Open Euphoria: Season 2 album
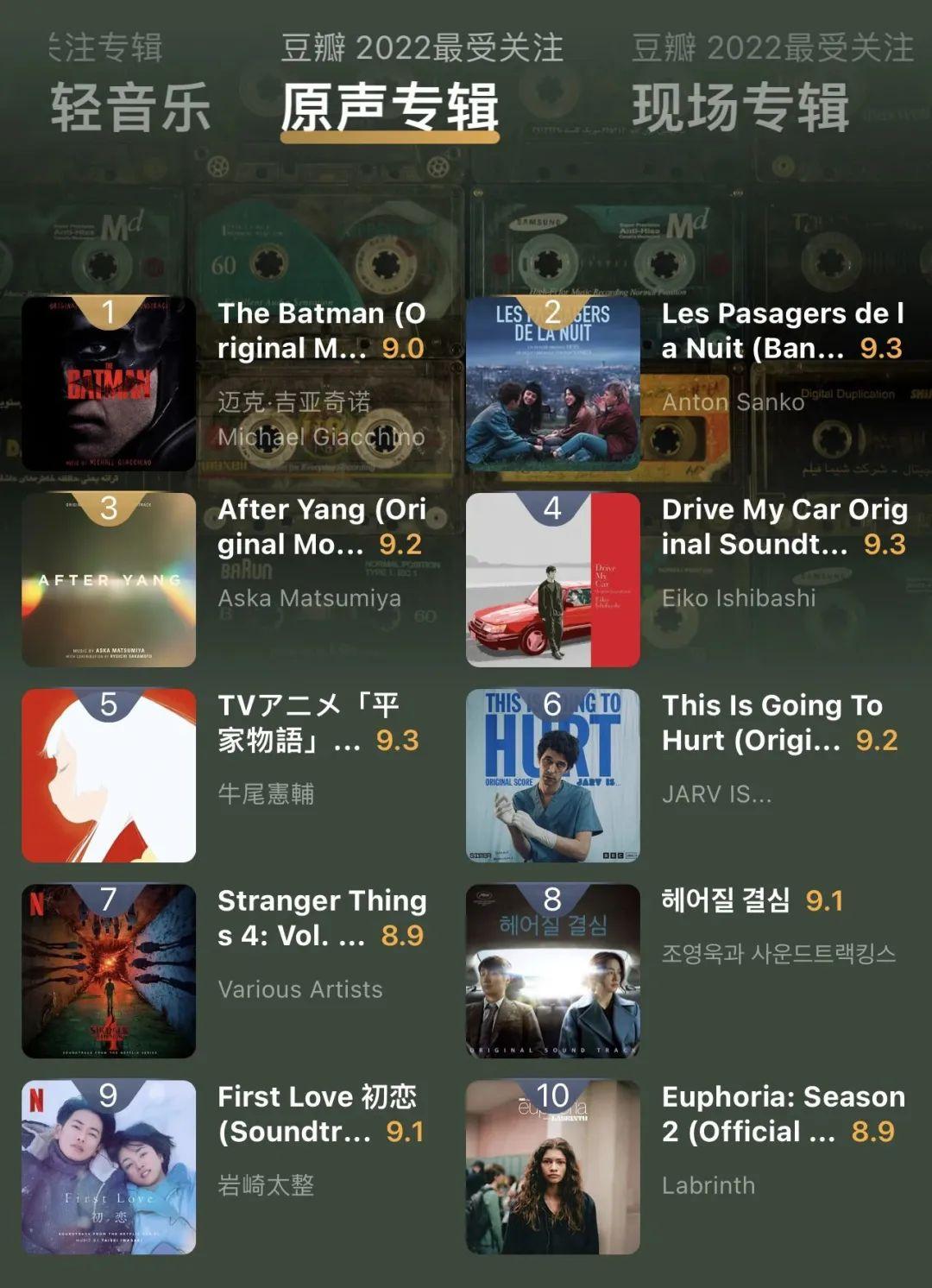Image resolution: width=932 pixels, height=1288 pixels. pyautogui.click(x=553, y=1167)
